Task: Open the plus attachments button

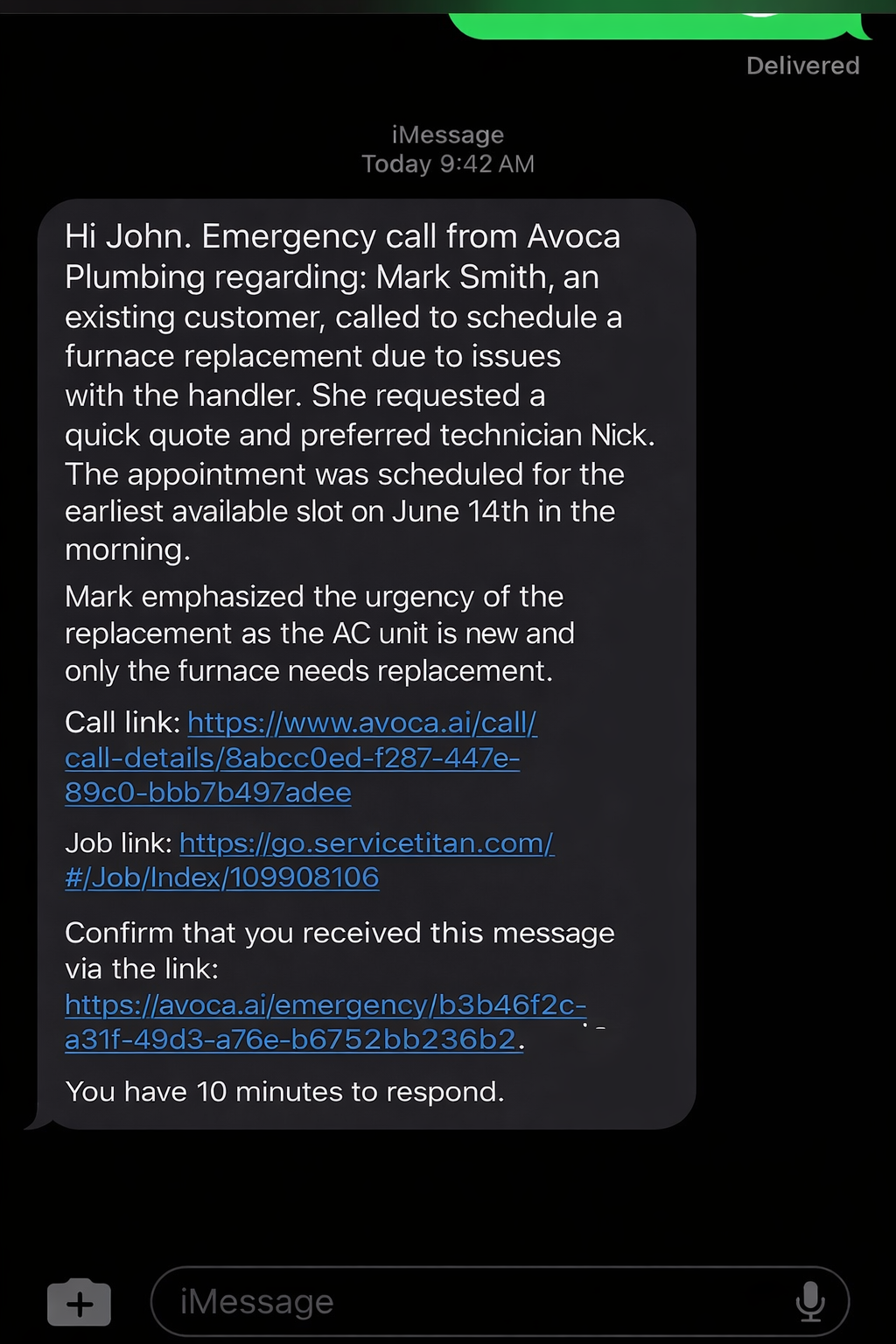Action: 80,1304
